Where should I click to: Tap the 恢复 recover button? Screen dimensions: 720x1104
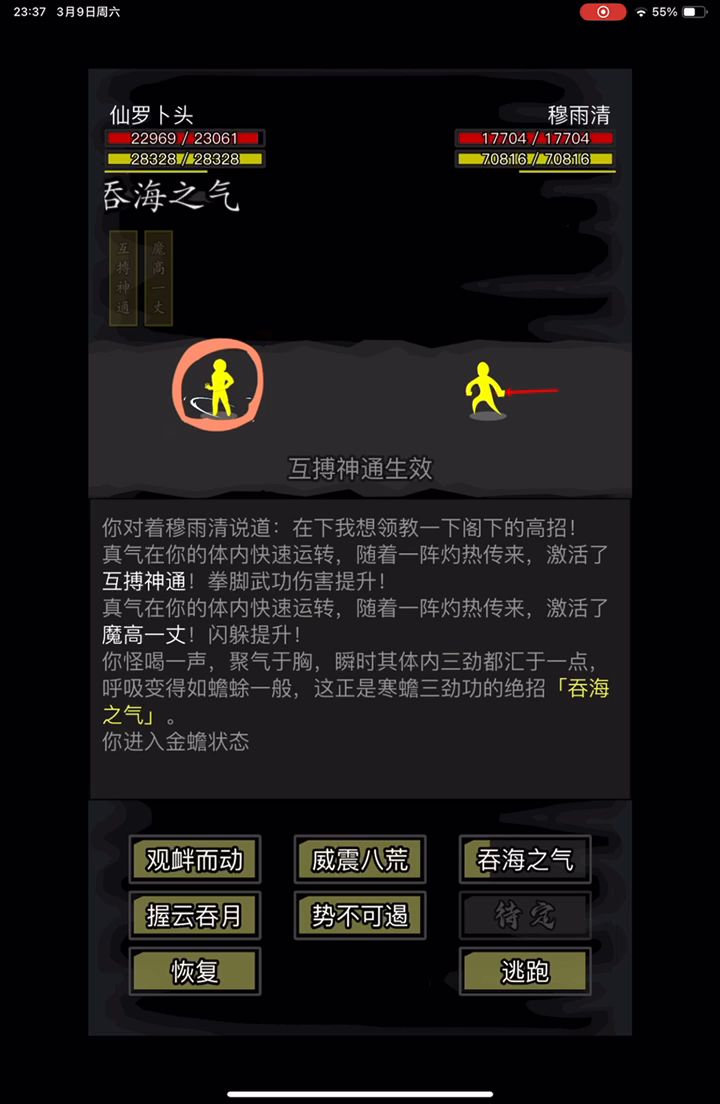[194, 971]
